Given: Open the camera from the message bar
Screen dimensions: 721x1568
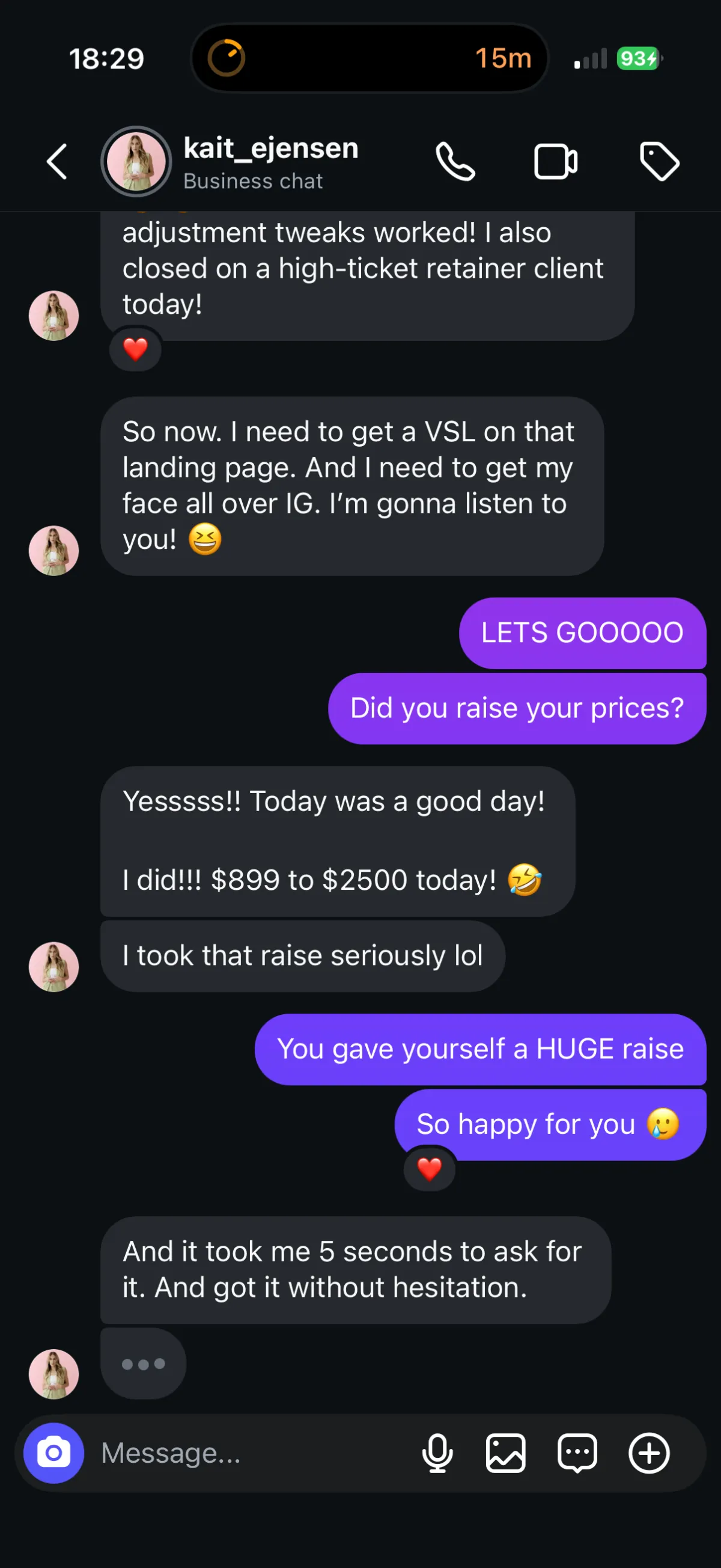Looking at the screenshot, I should (53, 1453).
